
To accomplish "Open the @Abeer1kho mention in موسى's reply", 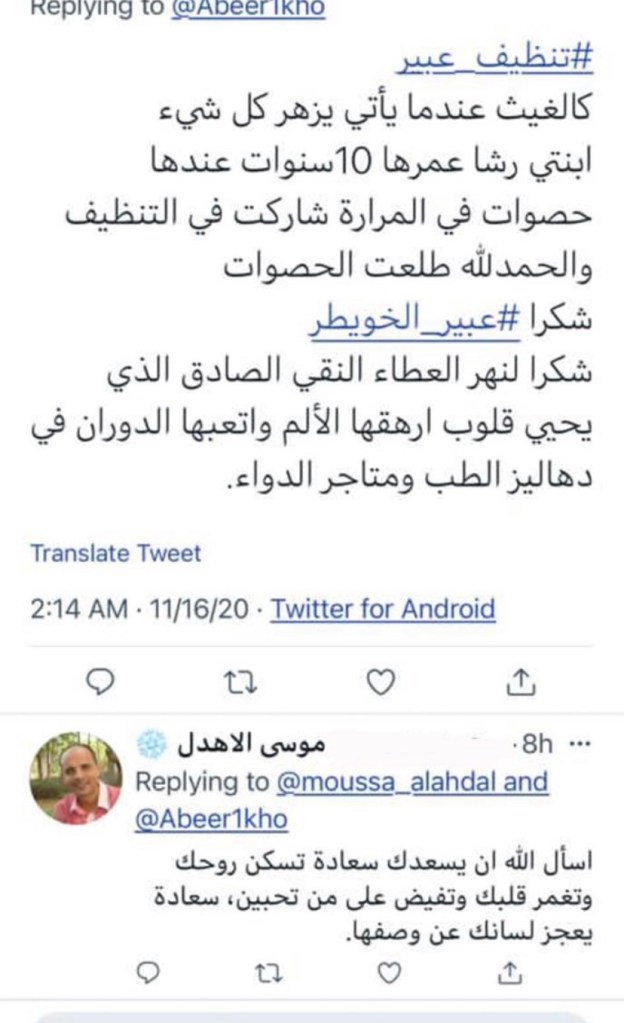I will coord(211,819).
